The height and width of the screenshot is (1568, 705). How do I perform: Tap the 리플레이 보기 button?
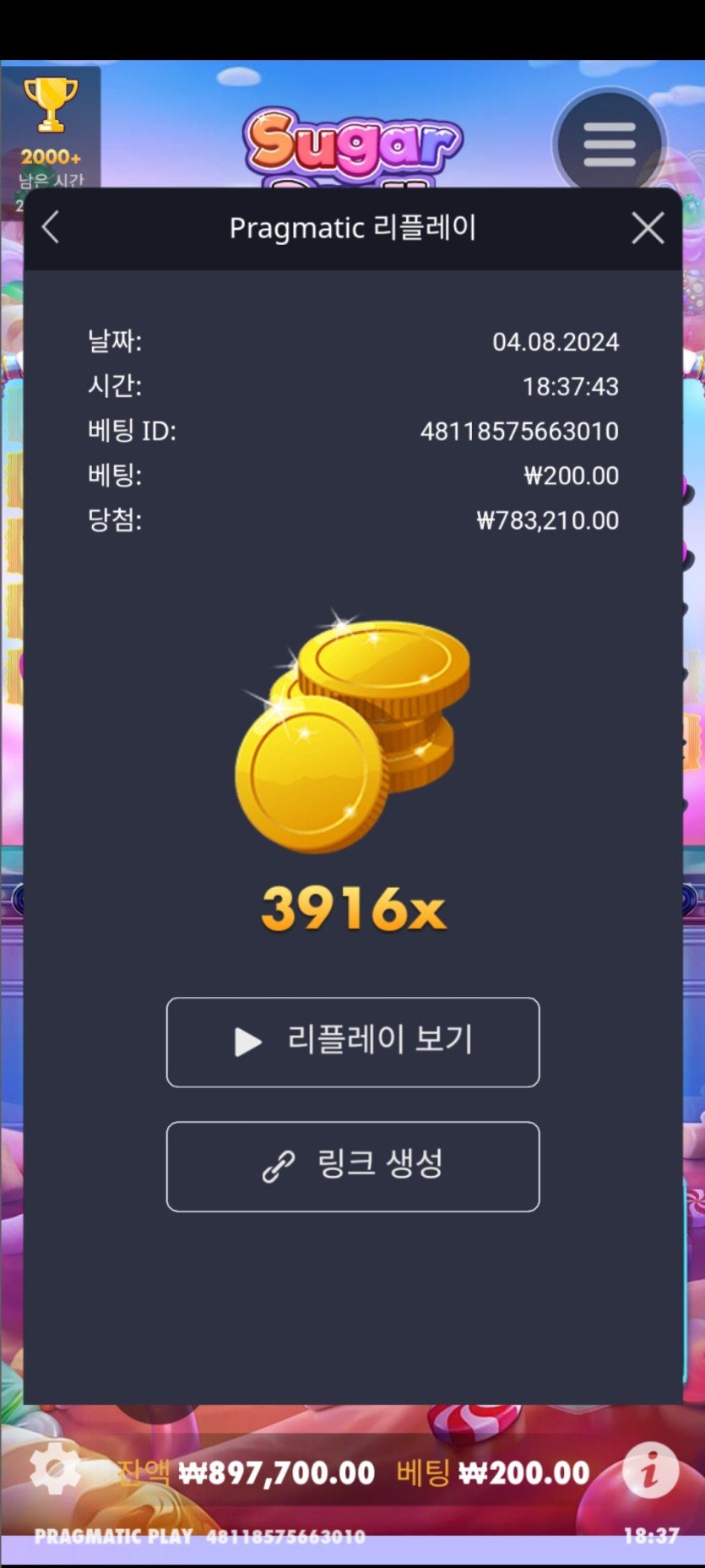353,1042
